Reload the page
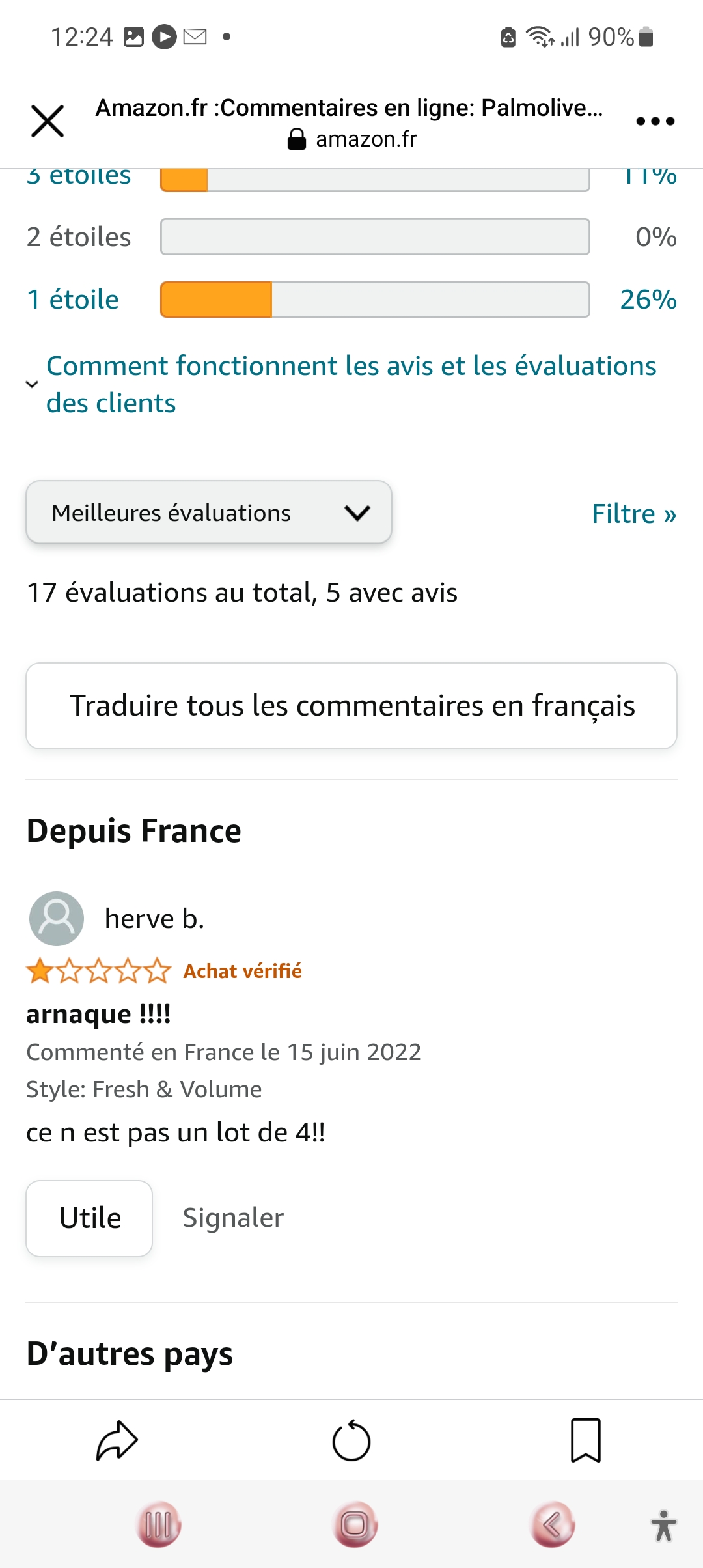 pos(351,1440)
